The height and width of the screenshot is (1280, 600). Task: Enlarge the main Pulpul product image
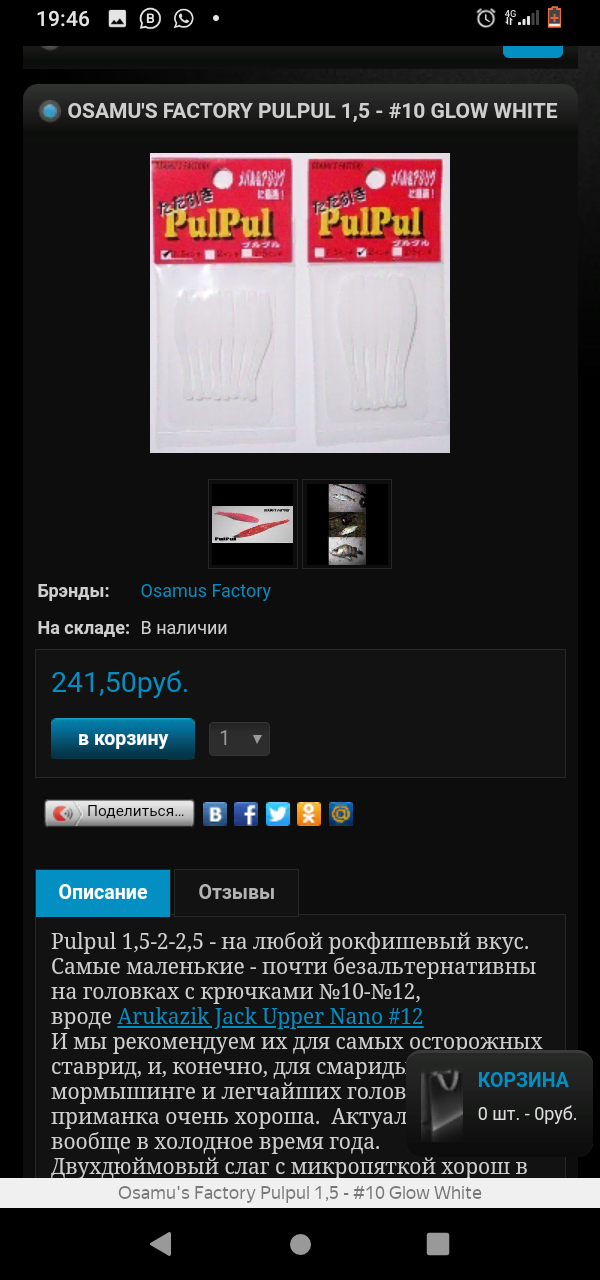point(300,302)
